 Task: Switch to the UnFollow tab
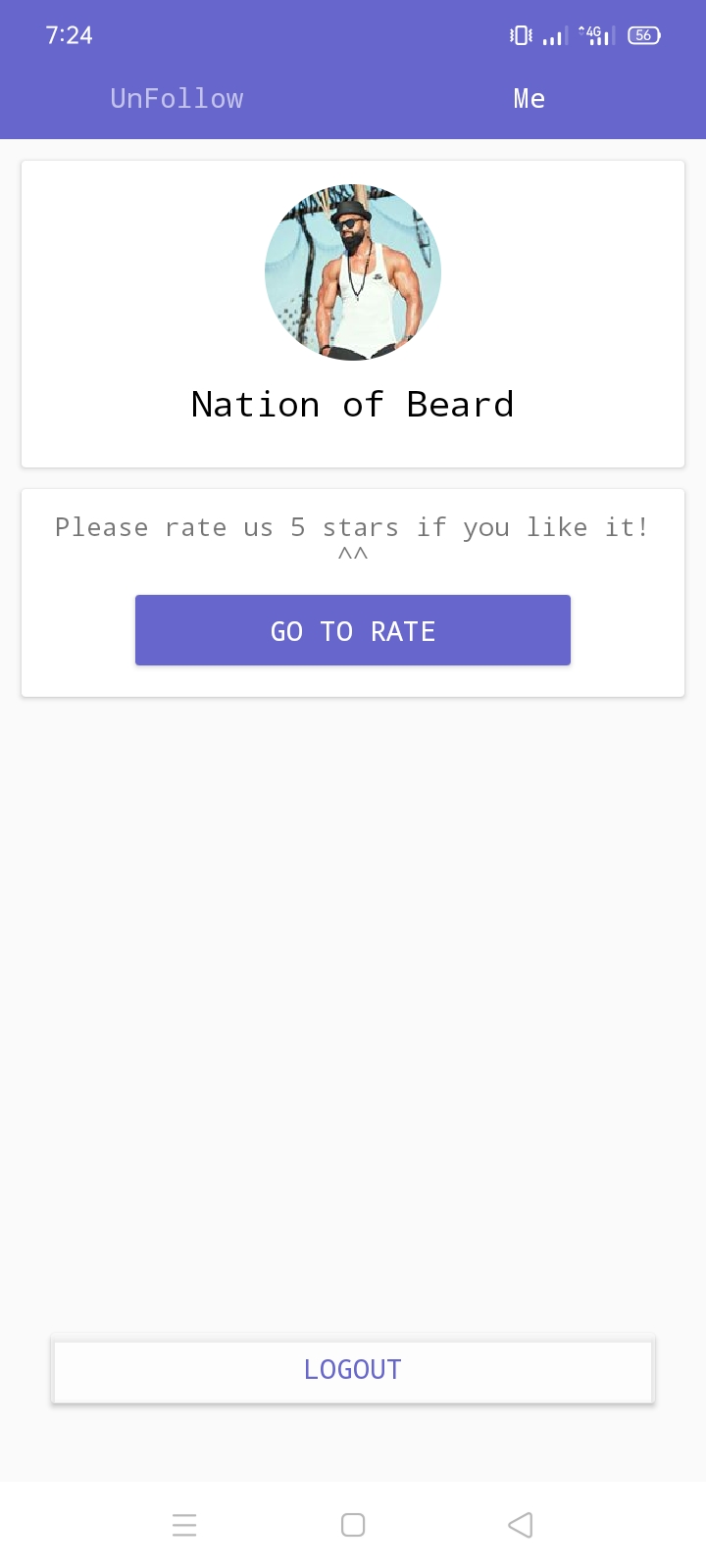176,99
